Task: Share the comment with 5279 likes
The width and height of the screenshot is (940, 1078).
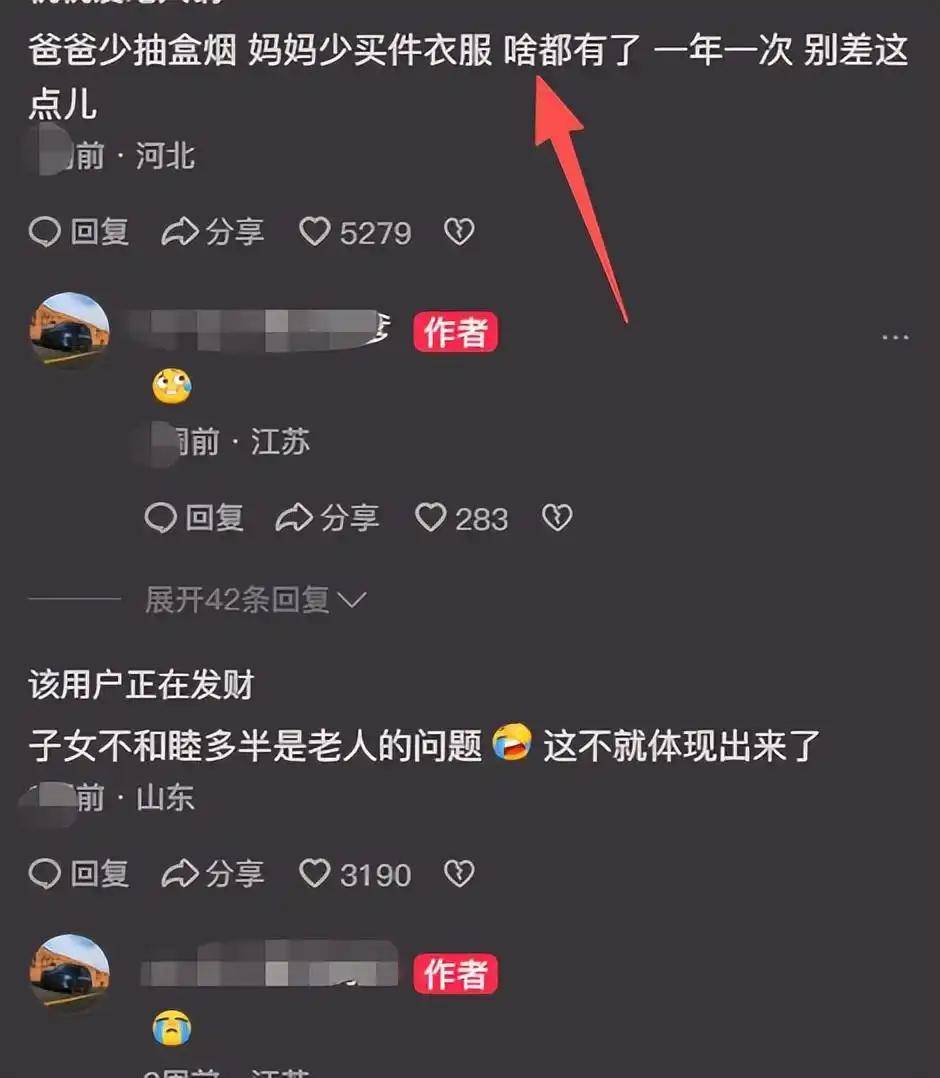Action: point(213,233)
